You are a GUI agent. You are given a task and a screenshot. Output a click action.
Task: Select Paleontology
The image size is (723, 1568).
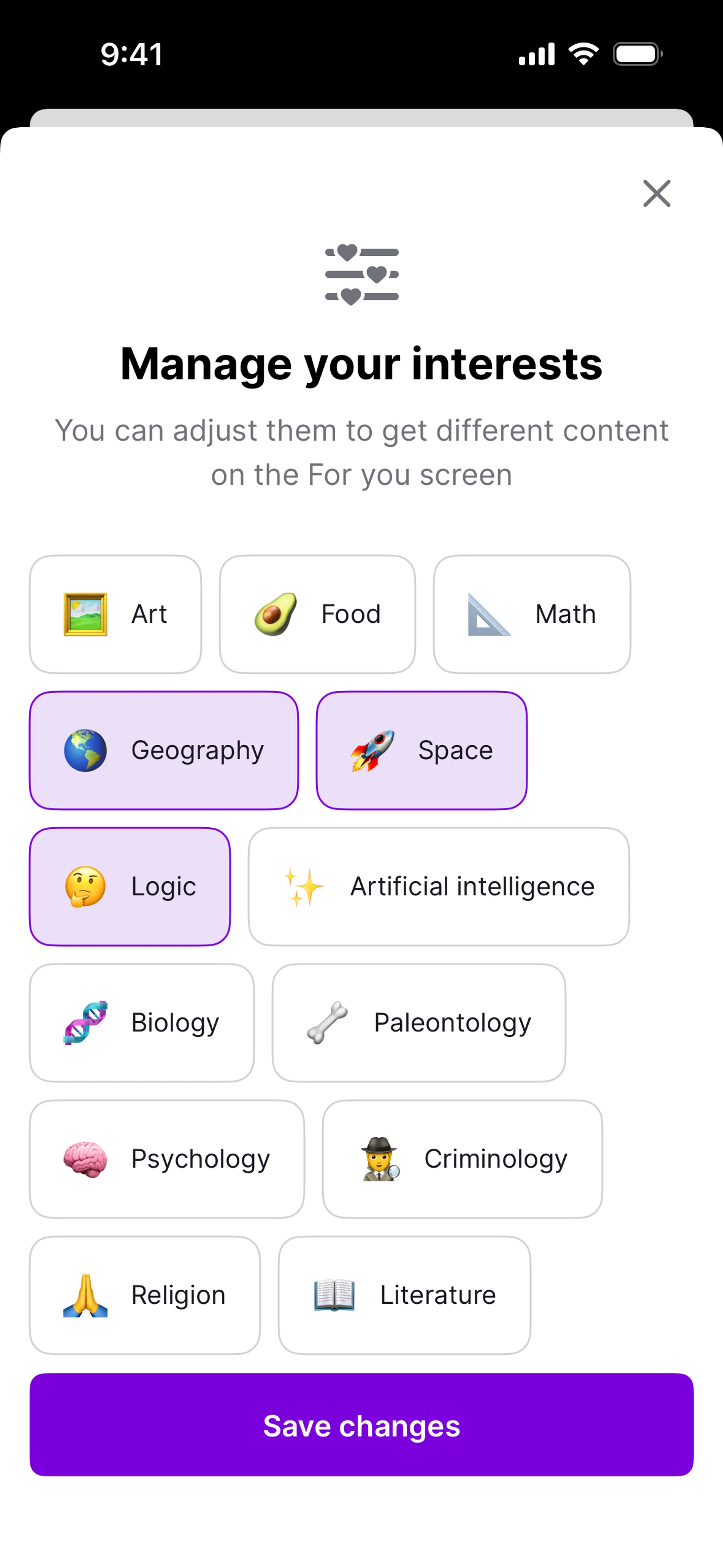pos(419,1023)
